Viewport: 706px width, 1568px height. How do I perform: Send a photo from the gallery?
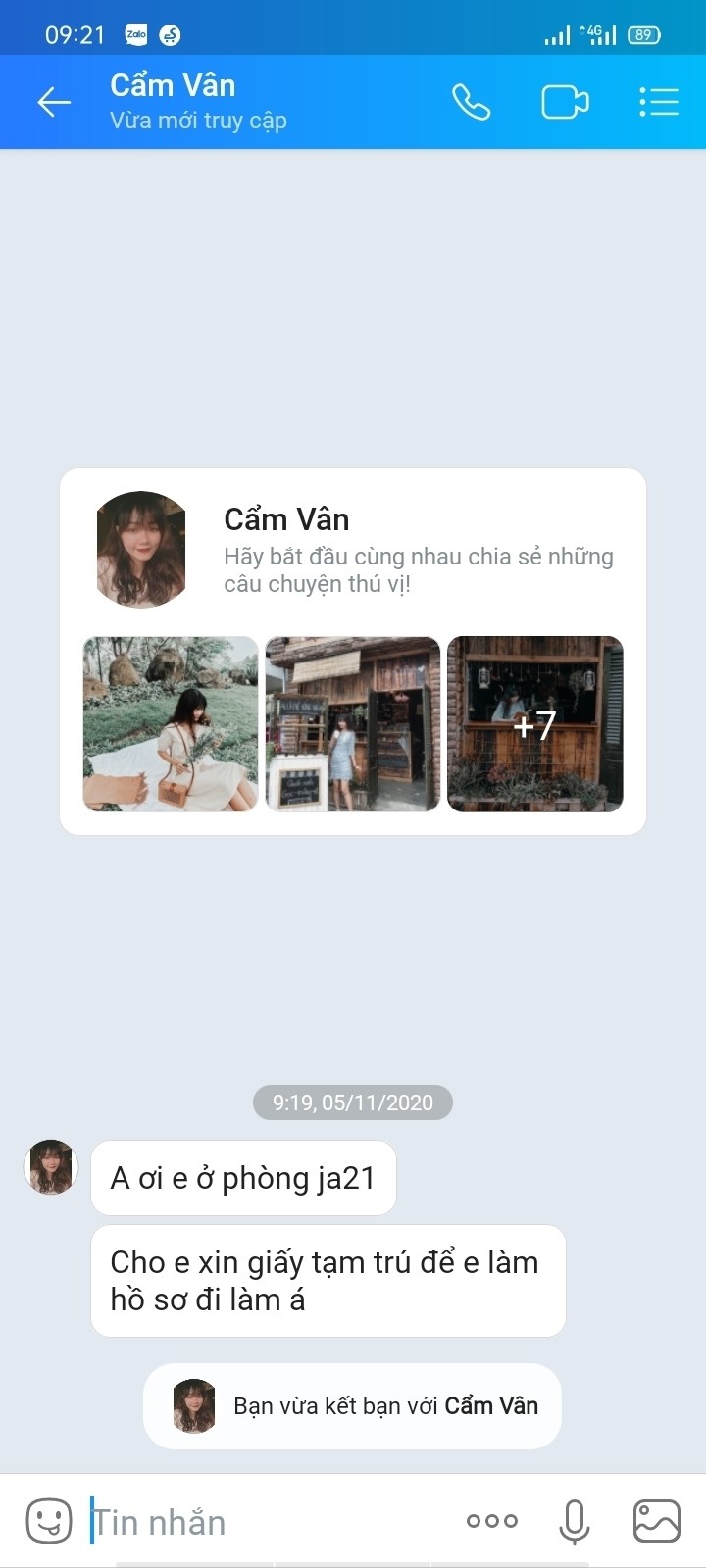tap(656, 1521)
